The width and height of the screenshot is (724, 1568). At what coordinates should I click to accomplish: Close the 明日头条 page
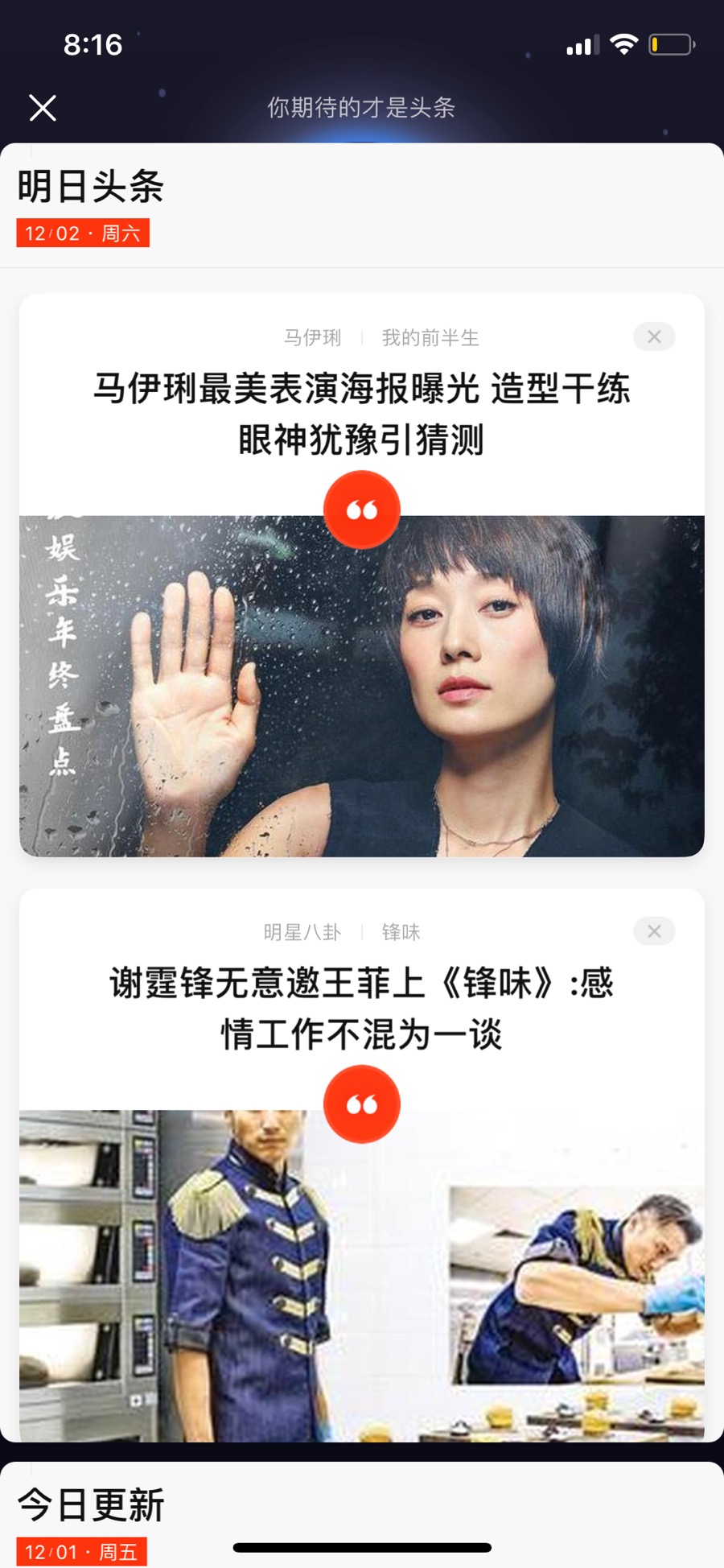43,108
